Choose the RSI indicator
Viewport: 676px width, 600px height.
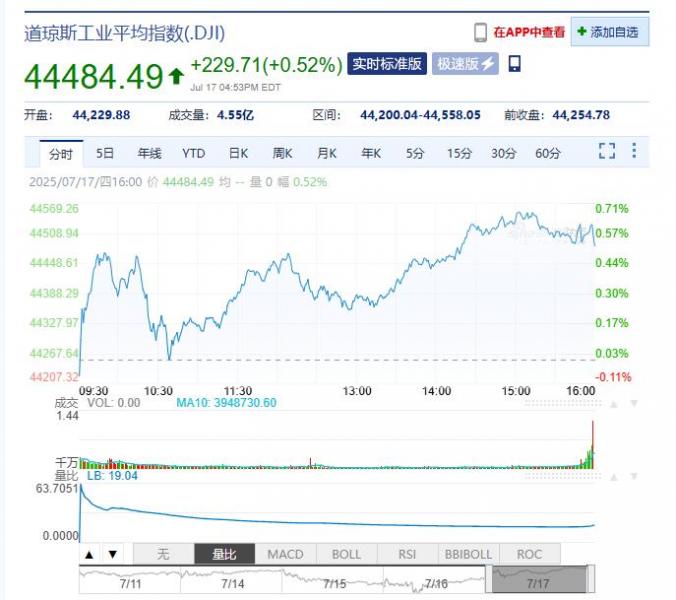(407, 553)
